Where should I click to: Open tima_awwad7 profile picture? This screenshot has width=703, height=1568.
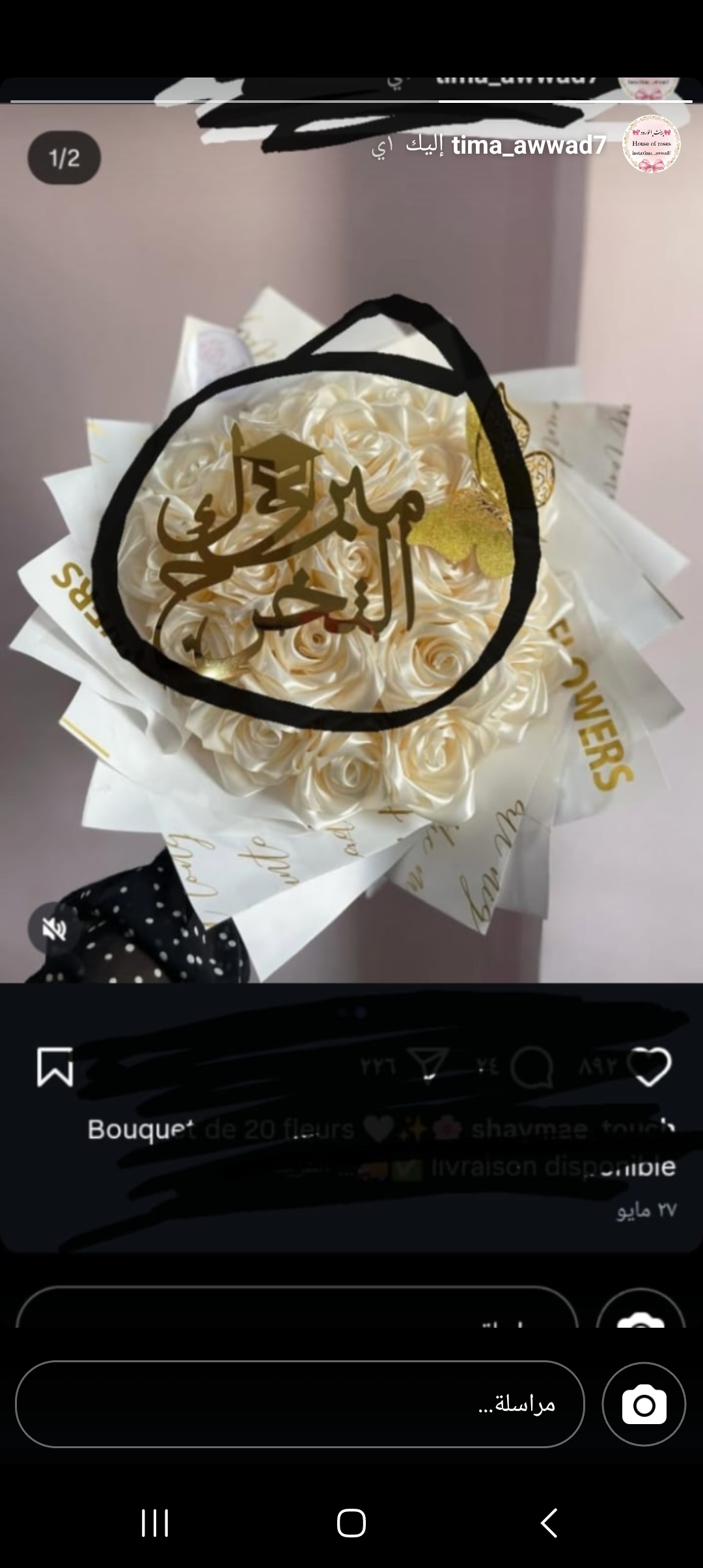coord(651,145)
